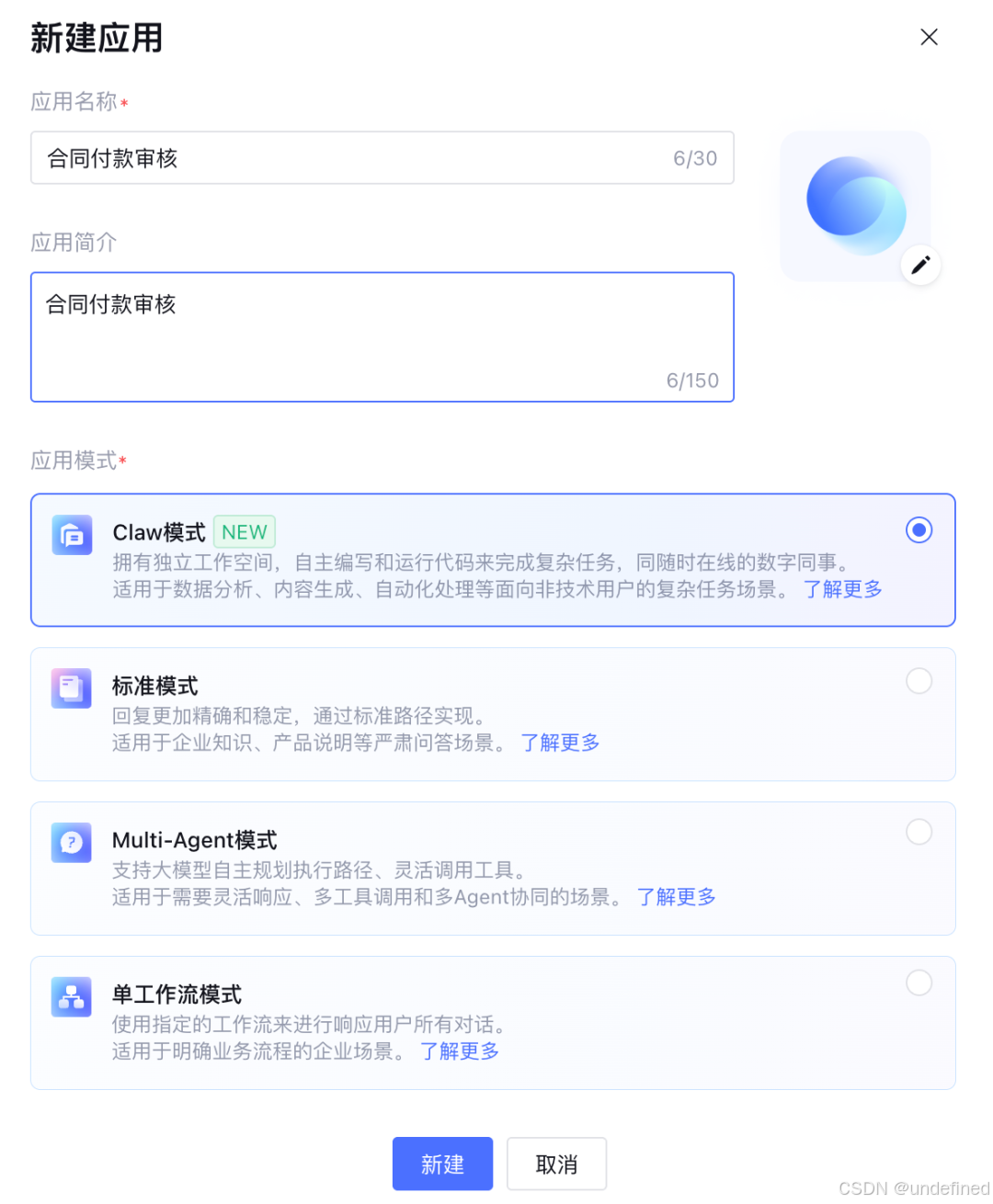This screenshot has height=1204, width=993.
Task: Tap the 取消 button
Action: click(556, 1164)
